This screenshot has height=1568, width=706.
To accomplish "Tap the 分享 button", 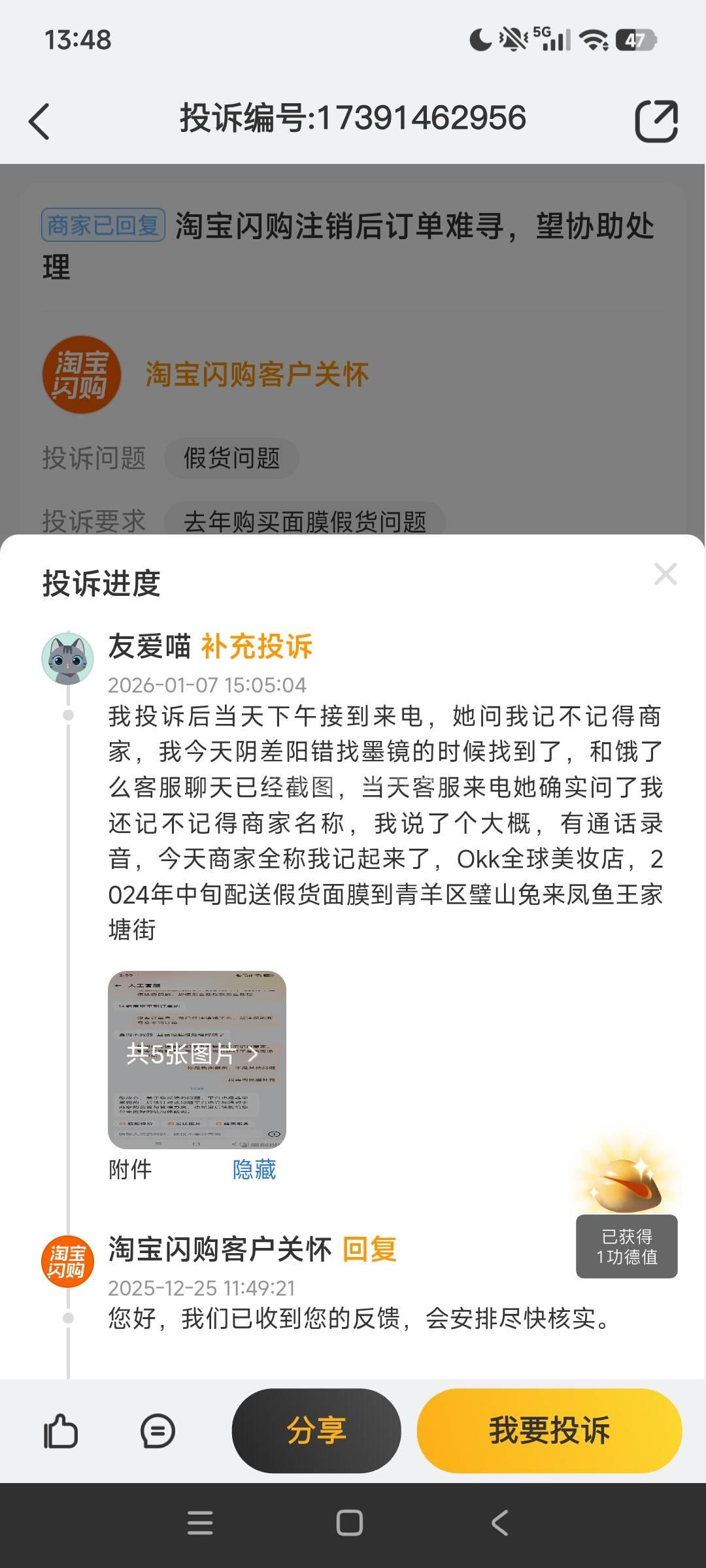I will point(316,1431).
